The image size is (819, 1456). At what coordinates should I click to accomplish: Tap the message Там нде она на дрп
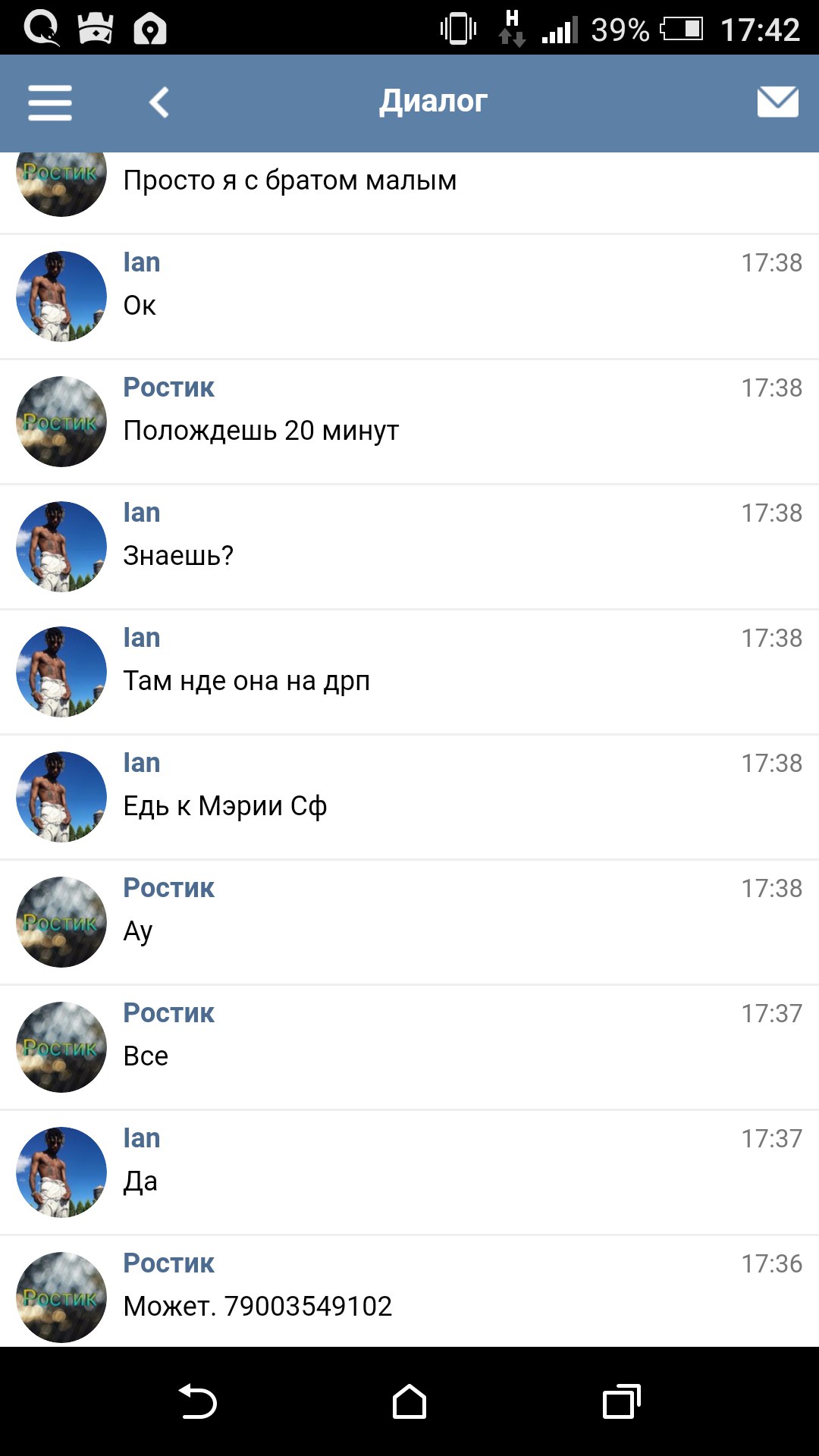(409, 672)
